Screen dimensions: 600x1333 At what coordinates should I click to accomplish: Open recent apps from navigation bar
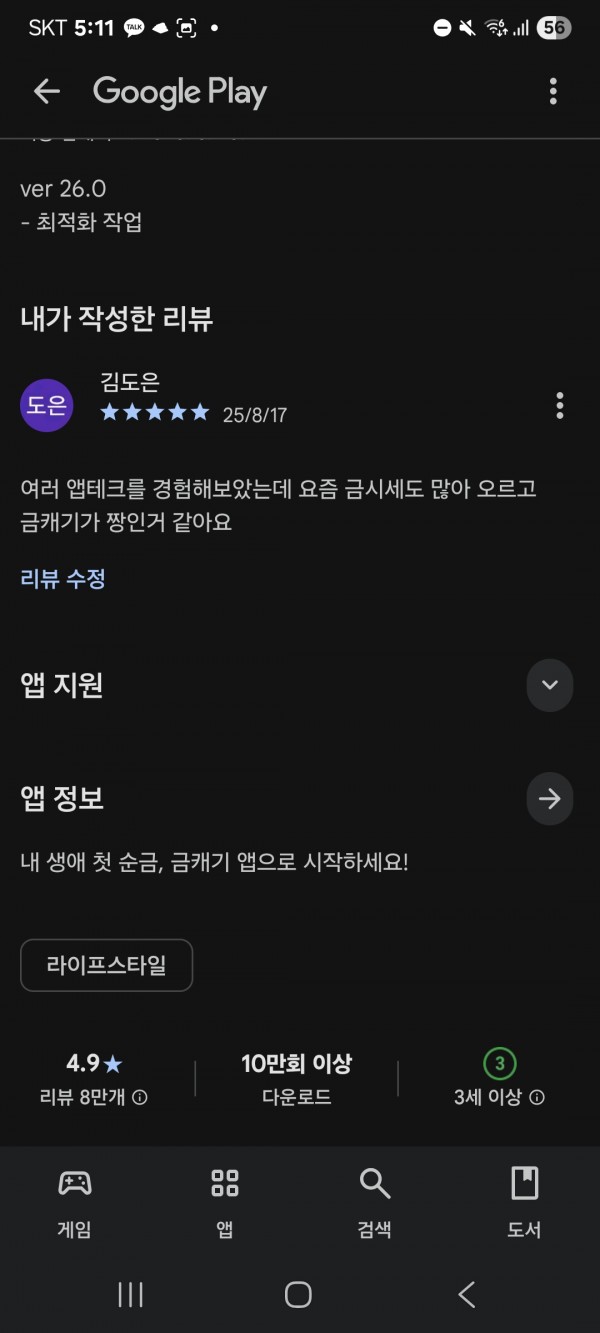131,1294
